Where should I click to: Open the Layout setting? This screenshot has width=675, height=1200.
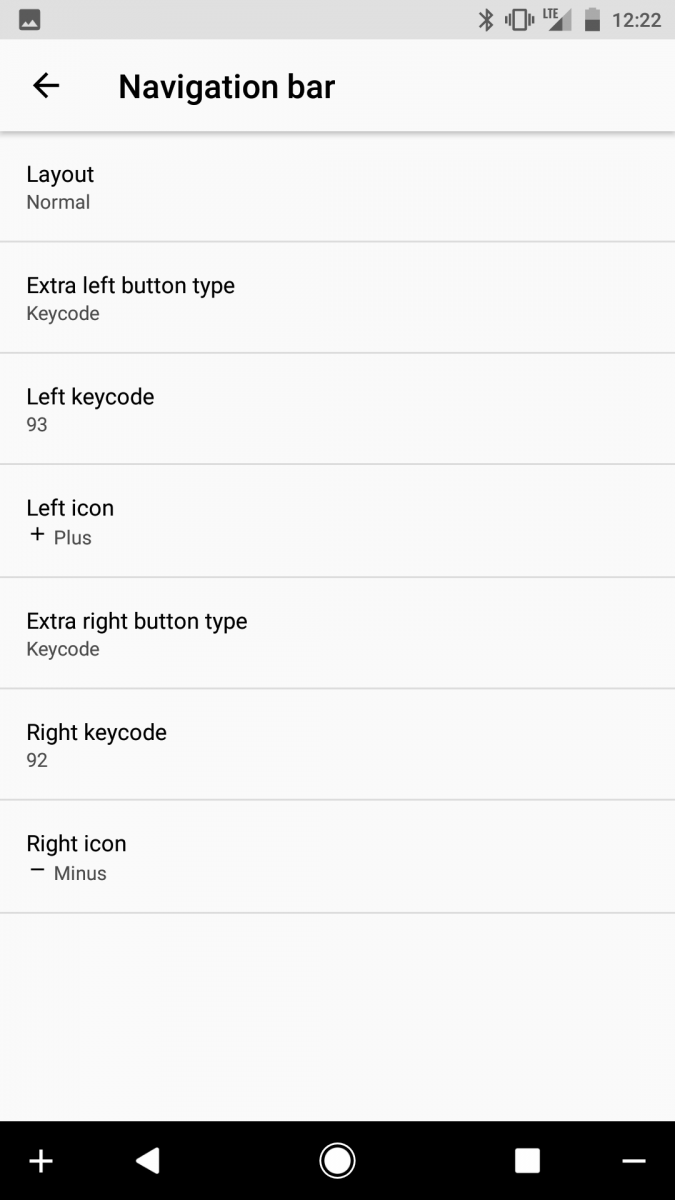[x=337, y=187]
